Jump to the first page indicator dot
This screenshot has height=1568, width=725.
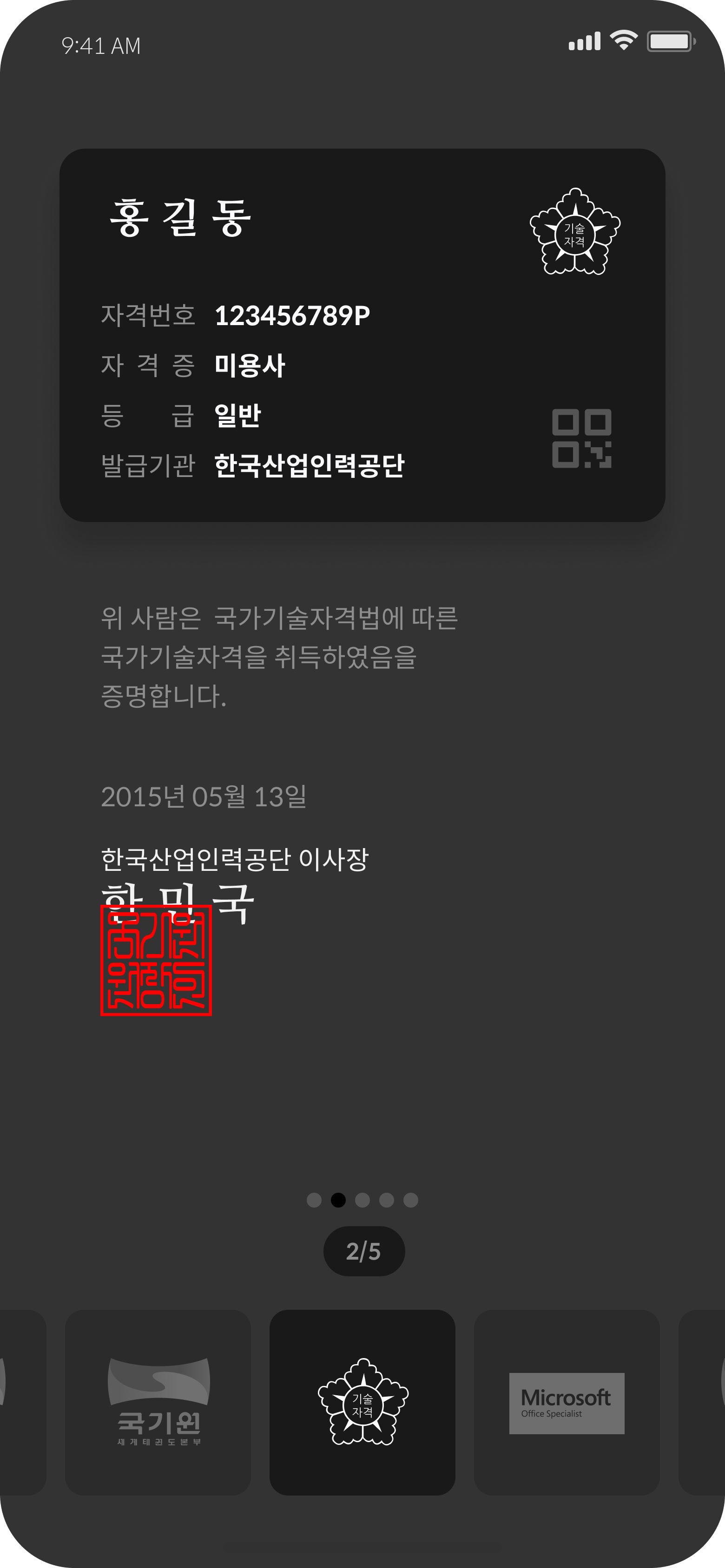[x=314, y=1200]
